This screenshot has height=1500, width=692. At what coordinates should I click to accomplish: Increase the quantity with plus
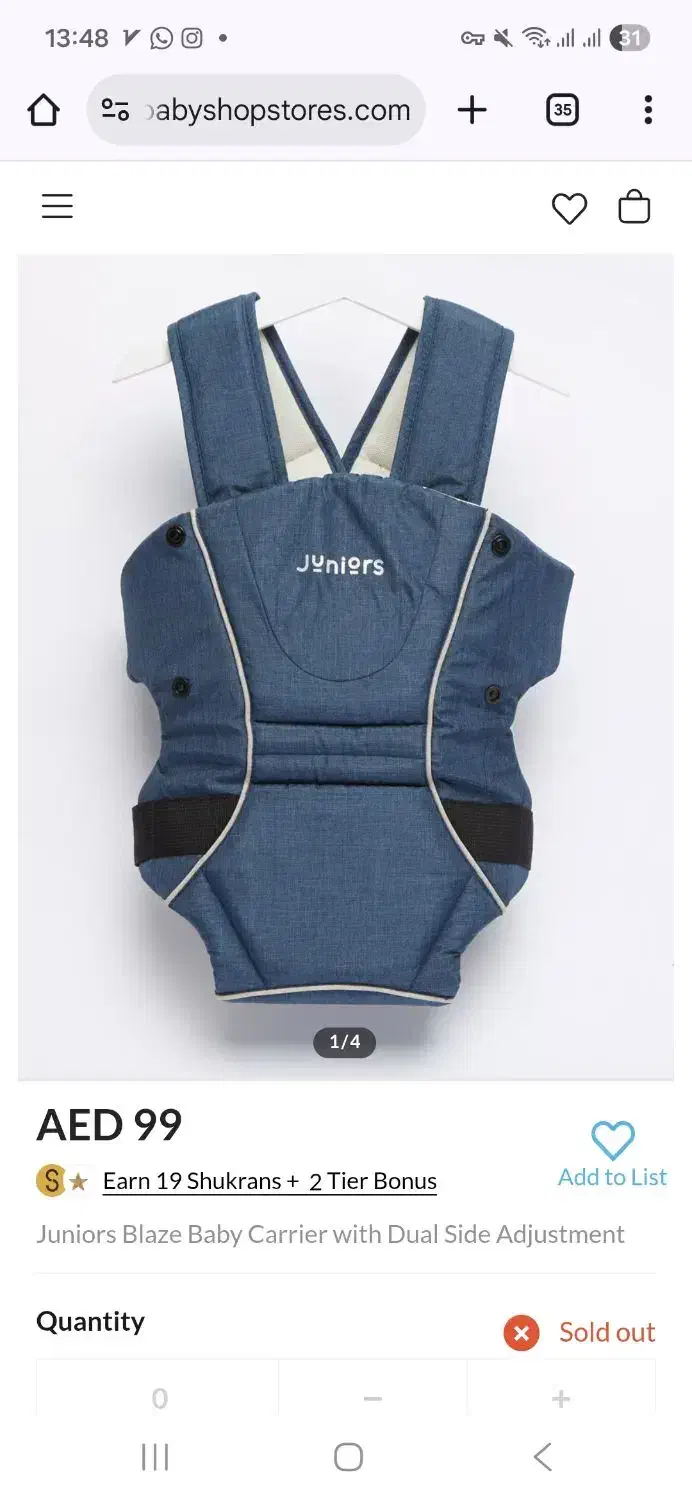click(x=561, y=1399)
